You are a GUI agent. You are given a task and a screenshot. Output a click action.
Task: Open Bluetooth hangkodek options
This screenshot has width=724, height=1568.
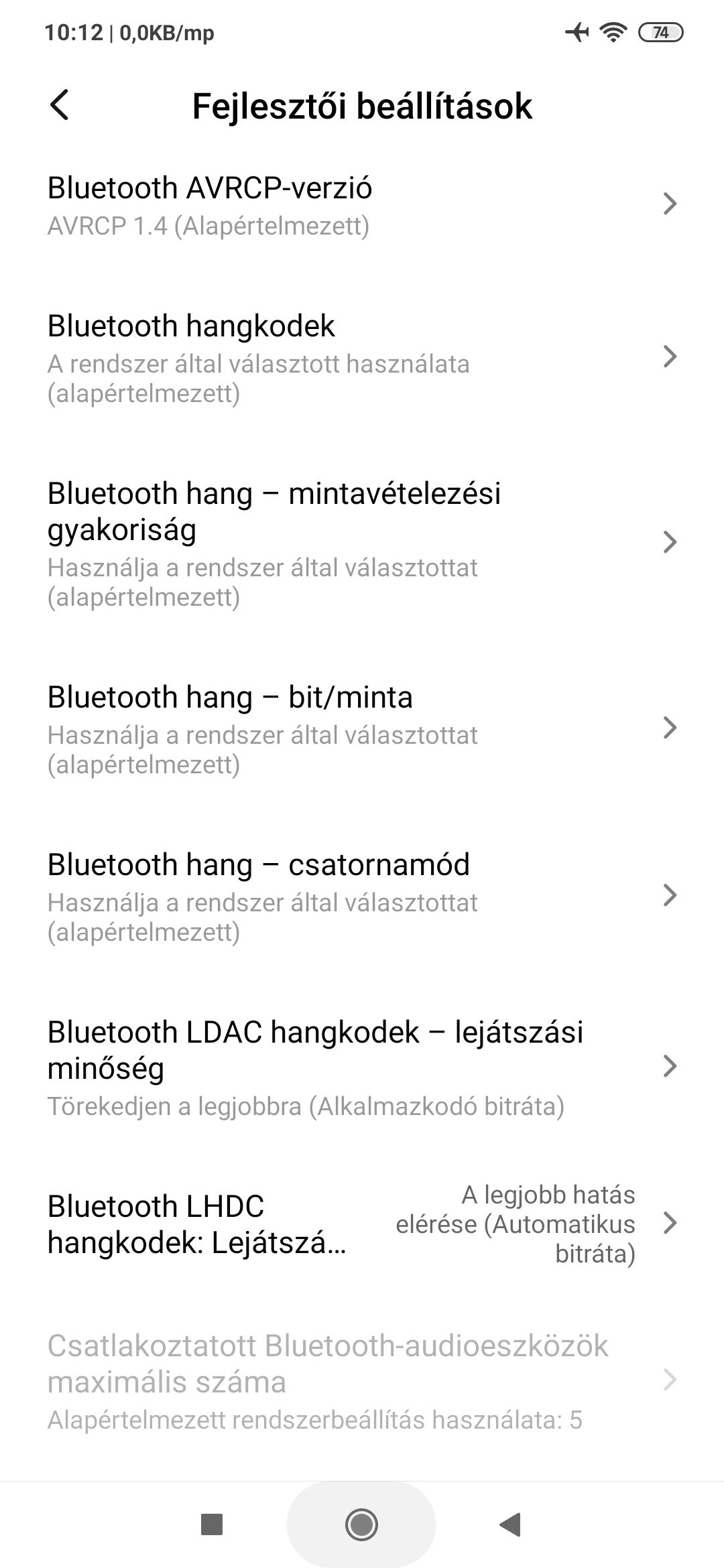[x=362, y=358]
